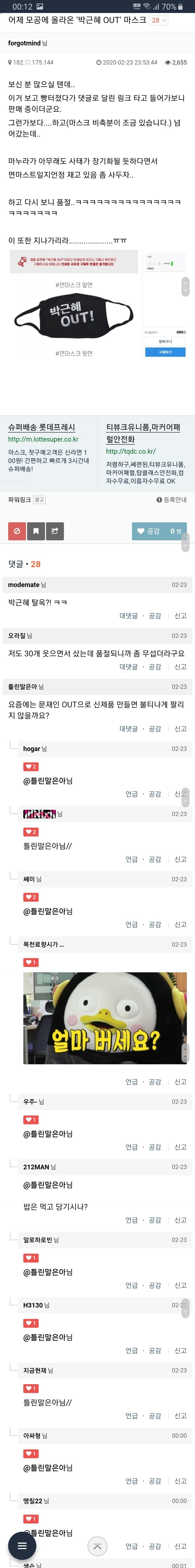Open author forgotmind's profile
The width and height of the screenshot is (195, 1568).
point(24,43)
